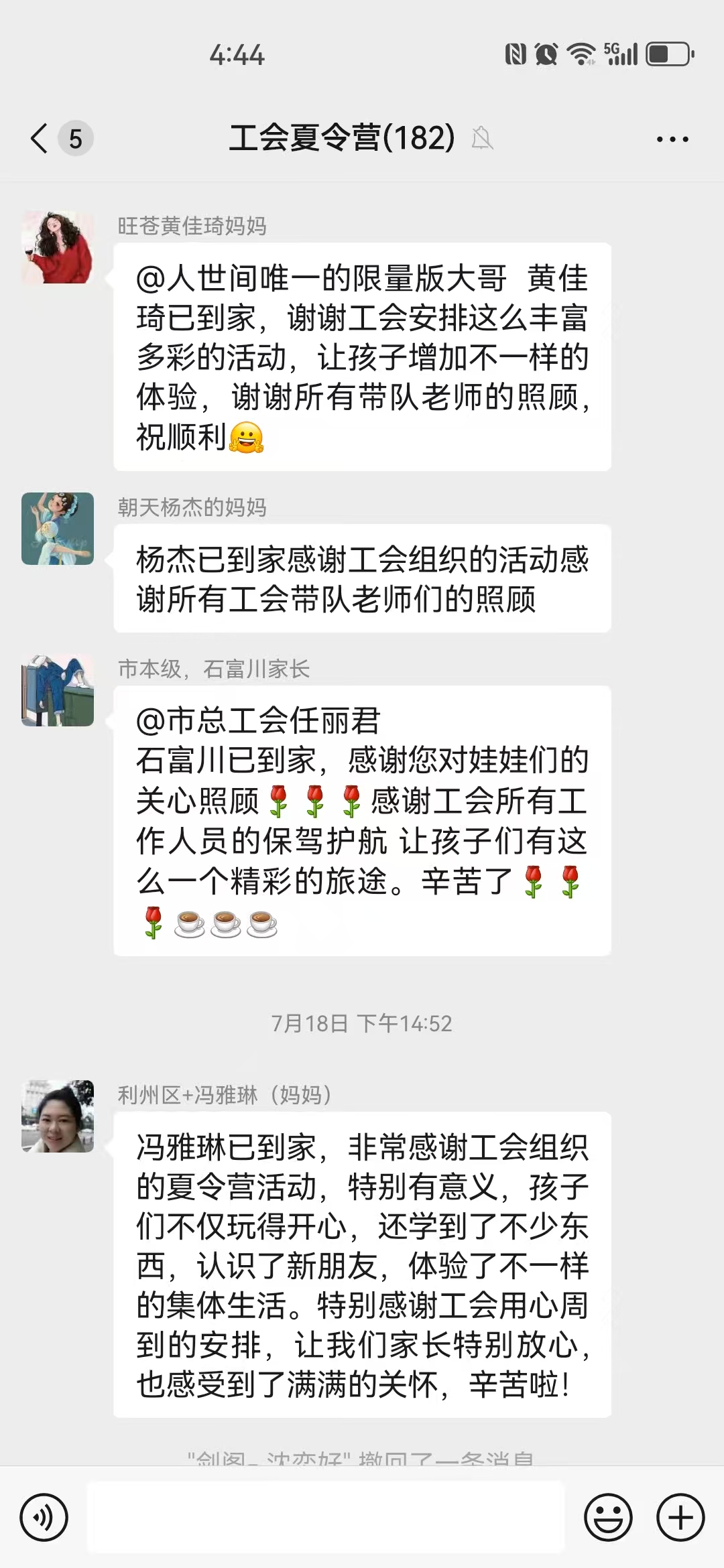The height and width of the screenshot is (1568, 724).
Task: Switch to voice message input
Action: pyautogui.click(x=44, y=1517)
